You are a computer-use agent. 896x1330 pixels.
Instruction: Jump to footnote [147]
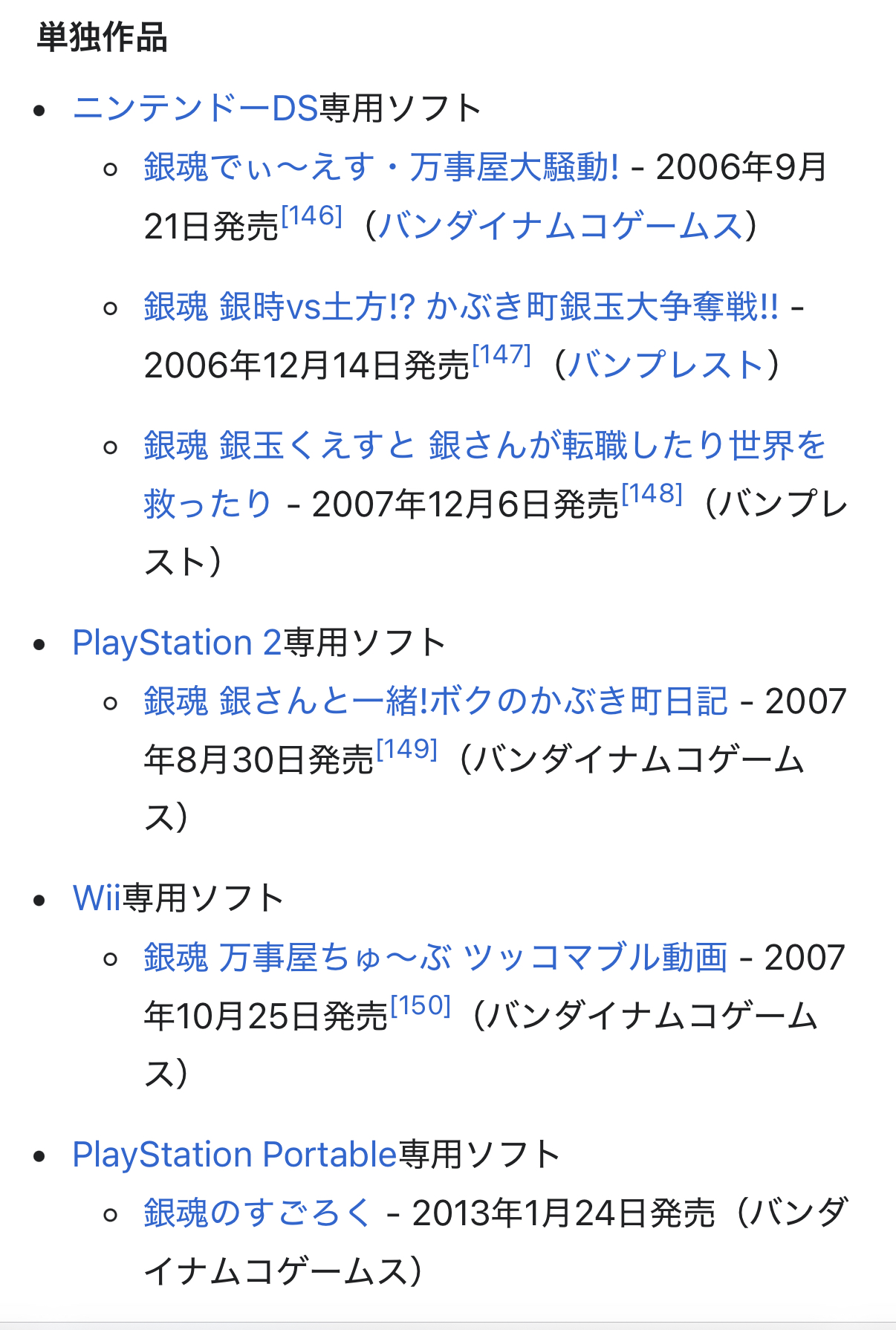pyautogui.click(x=501, y=355)
